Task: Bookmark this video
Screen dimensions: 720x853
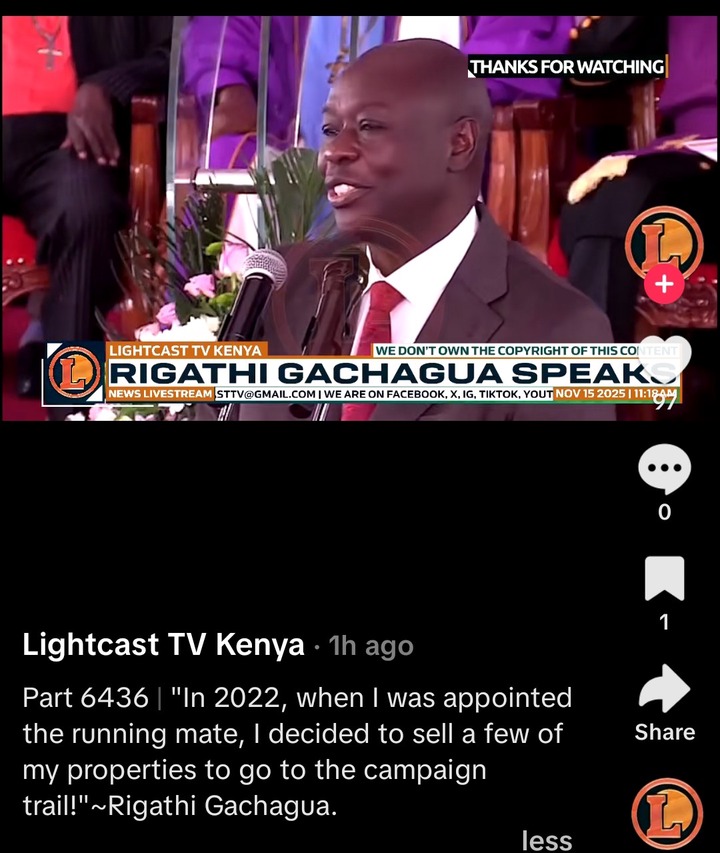Action: pyautogui.click(x=664, y=579)
